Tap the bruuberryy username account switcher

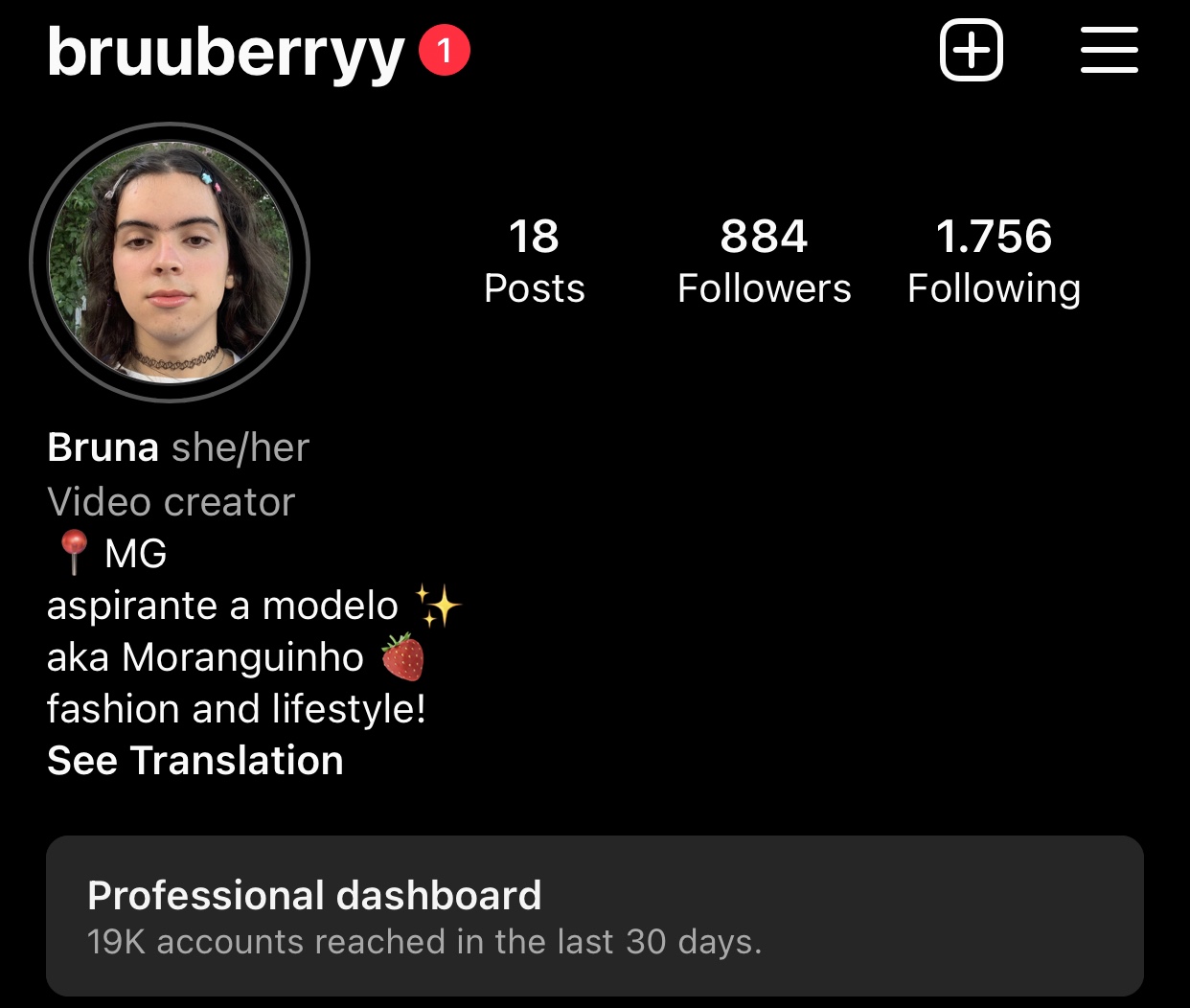(226, 52)
